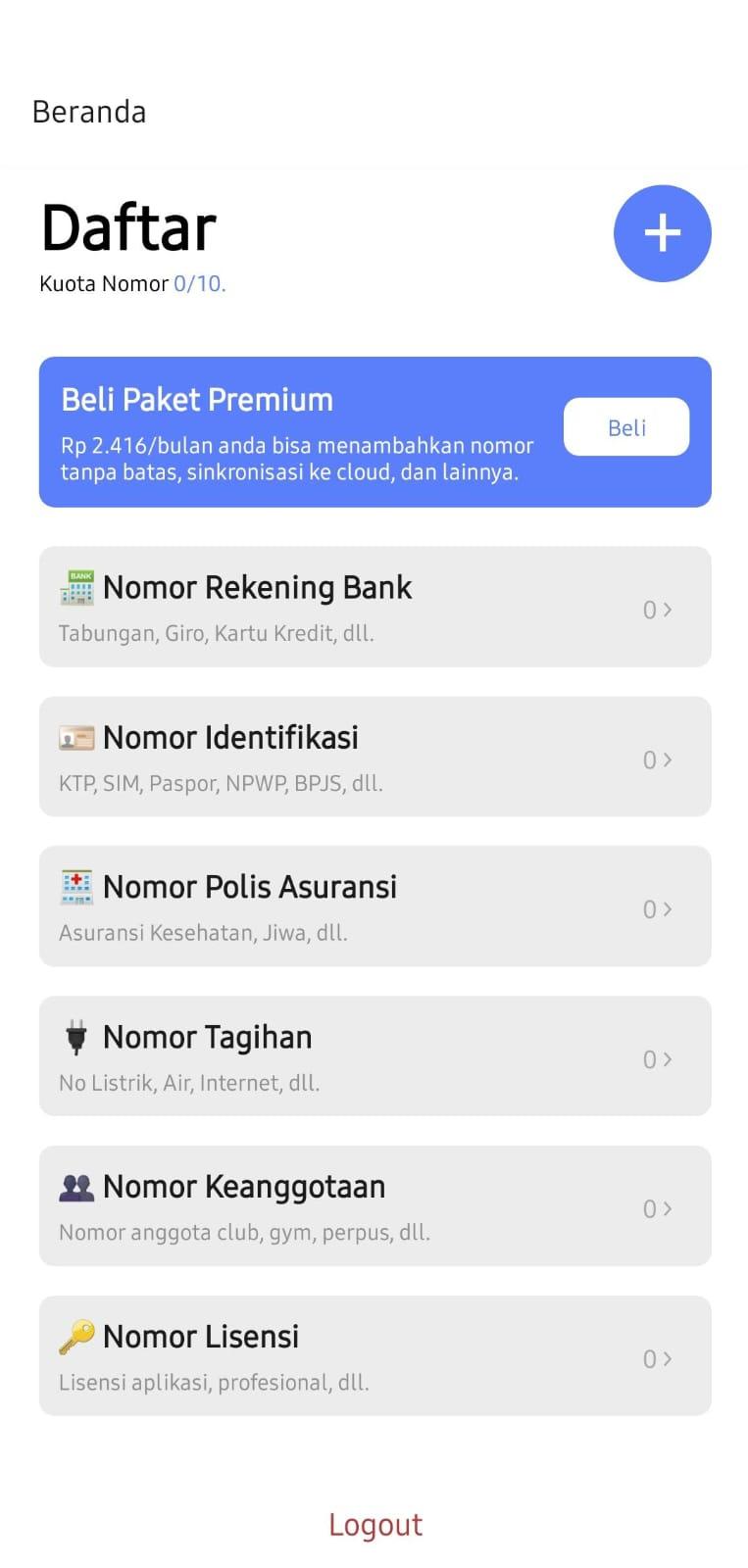The image size is (748, 1568).
Task: Expand the Nomor Tagihan chevron
Action: point(670,1058)
